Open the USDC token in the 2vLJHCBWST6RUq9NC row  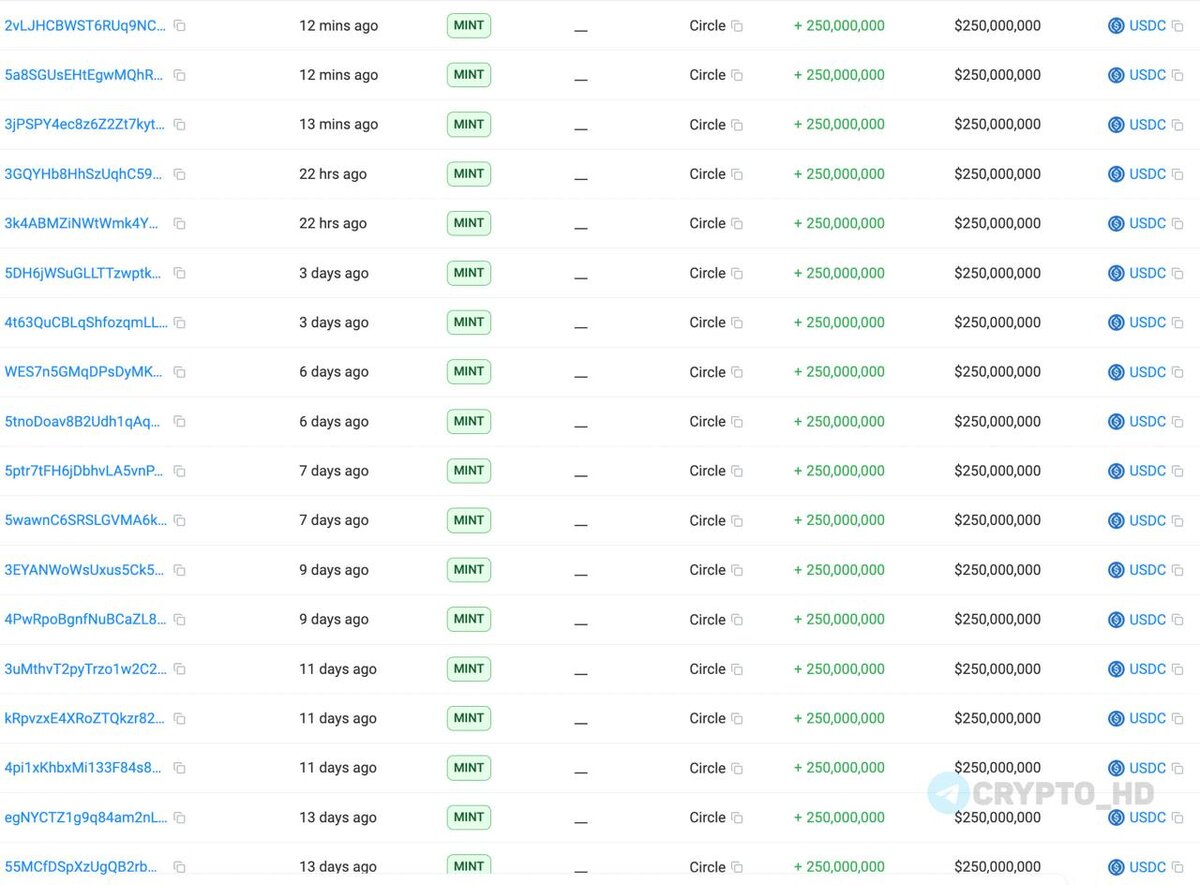[x=1147, y=25]
